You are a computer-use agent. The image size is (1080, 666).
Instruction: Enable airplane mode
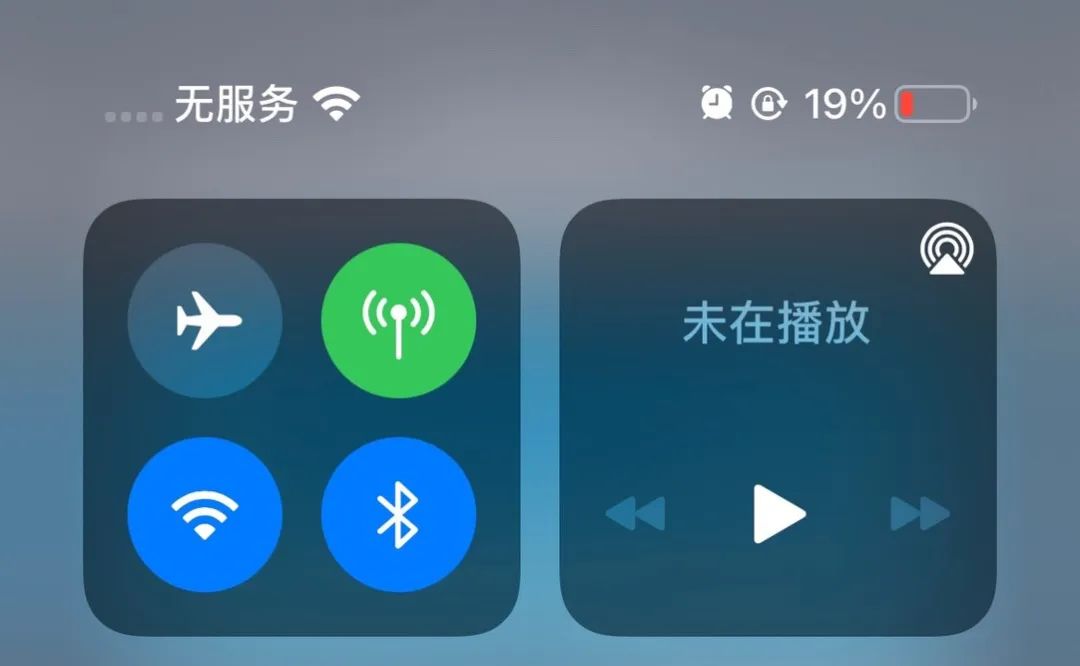coord(205,320)
